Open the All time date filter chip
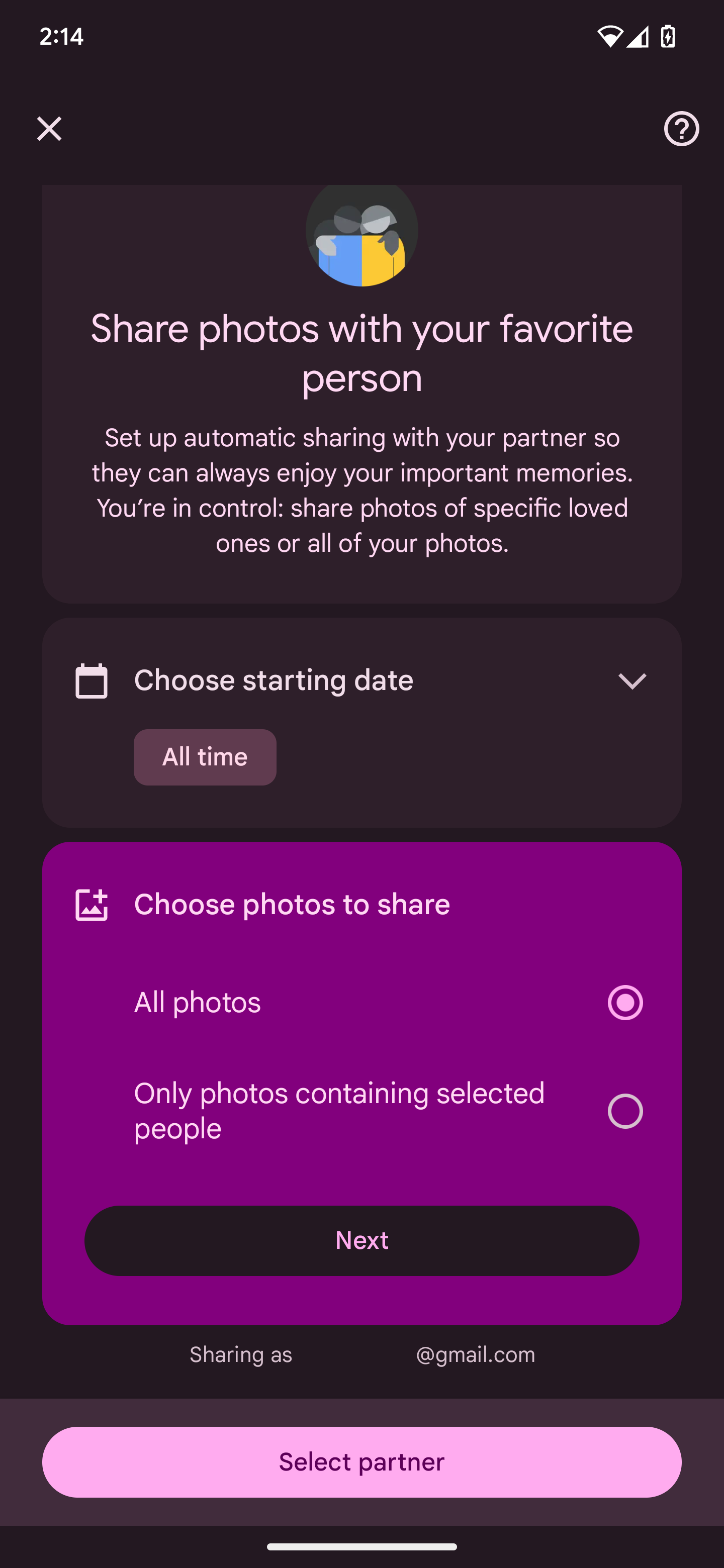The height and width of the screenshot is (1568, 724). click(x=205, y=756)
